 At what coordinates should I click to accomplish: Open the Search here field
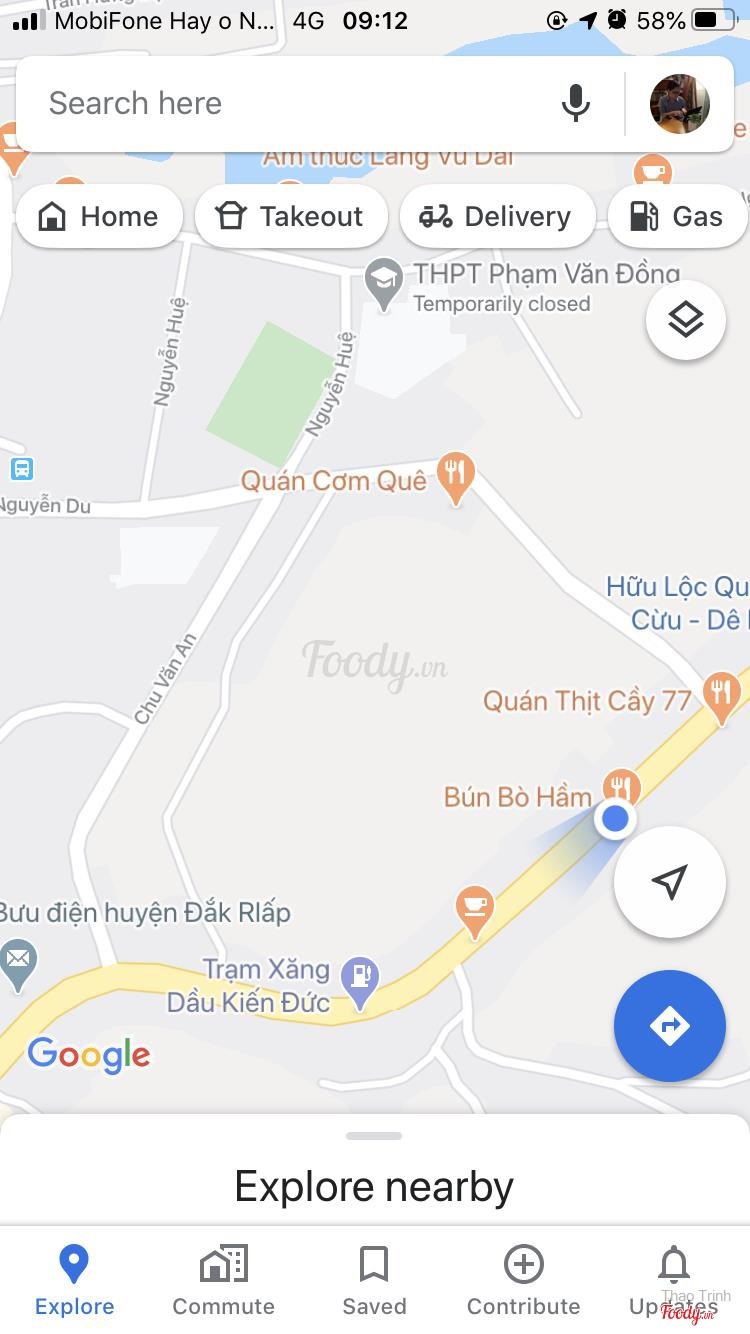280,104
